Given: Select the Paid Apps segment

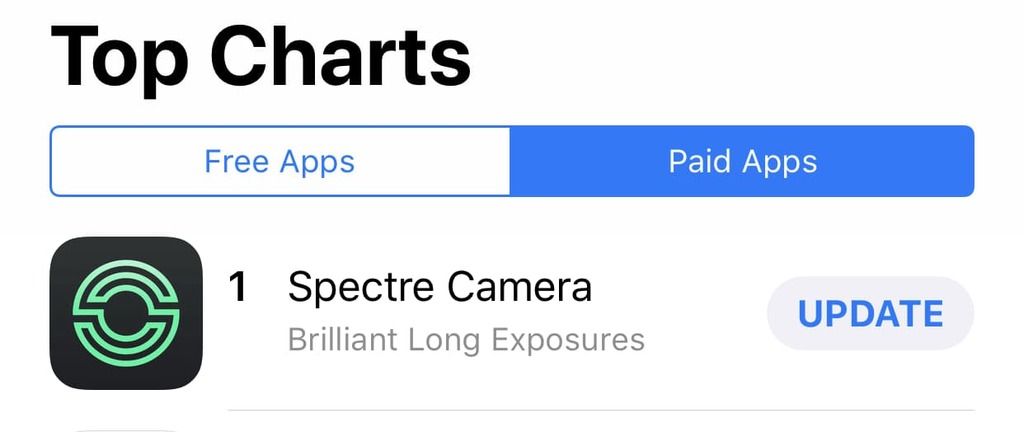Looking at the screenshot, I should (742, 161).
